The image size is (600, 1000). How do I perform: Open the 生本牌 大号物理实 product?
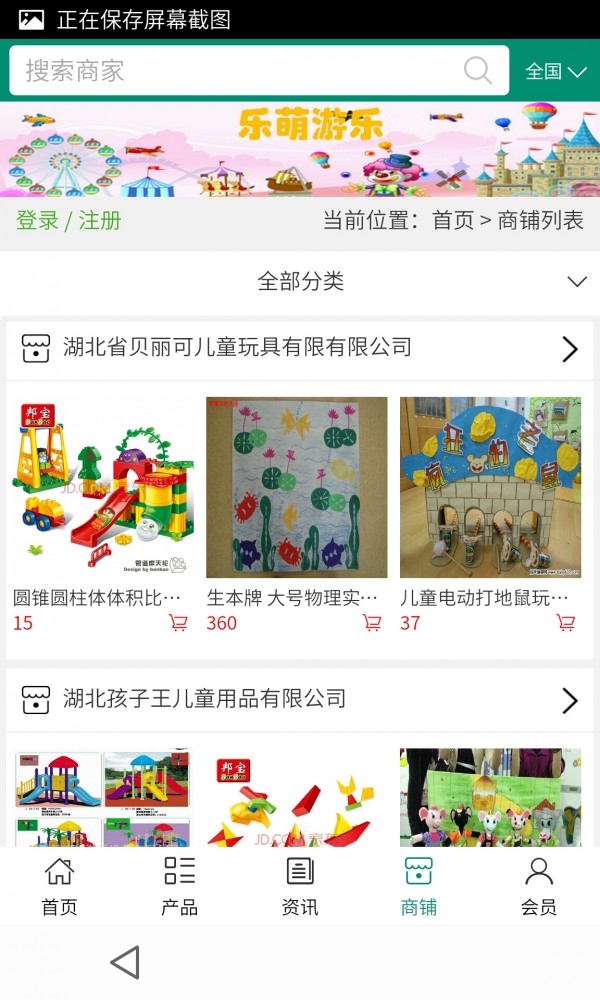pyautogui.click(x=296, y=488)
